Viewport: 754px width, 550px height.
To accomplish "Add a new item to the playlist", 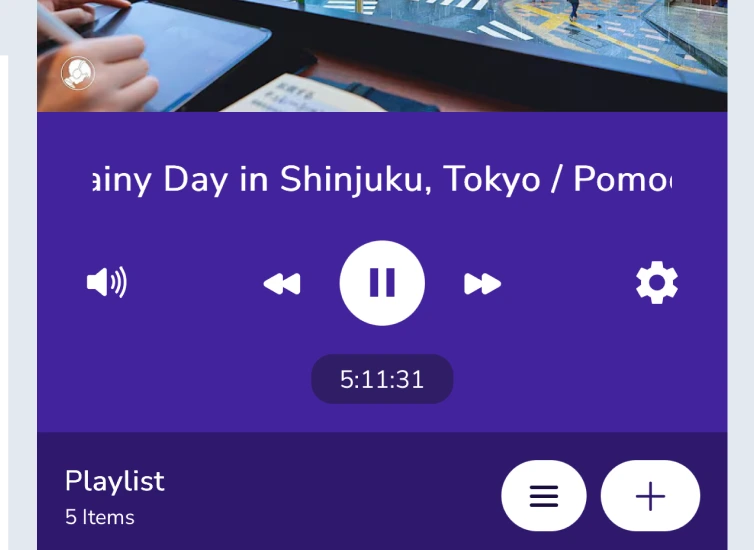I will coord(650,496).
